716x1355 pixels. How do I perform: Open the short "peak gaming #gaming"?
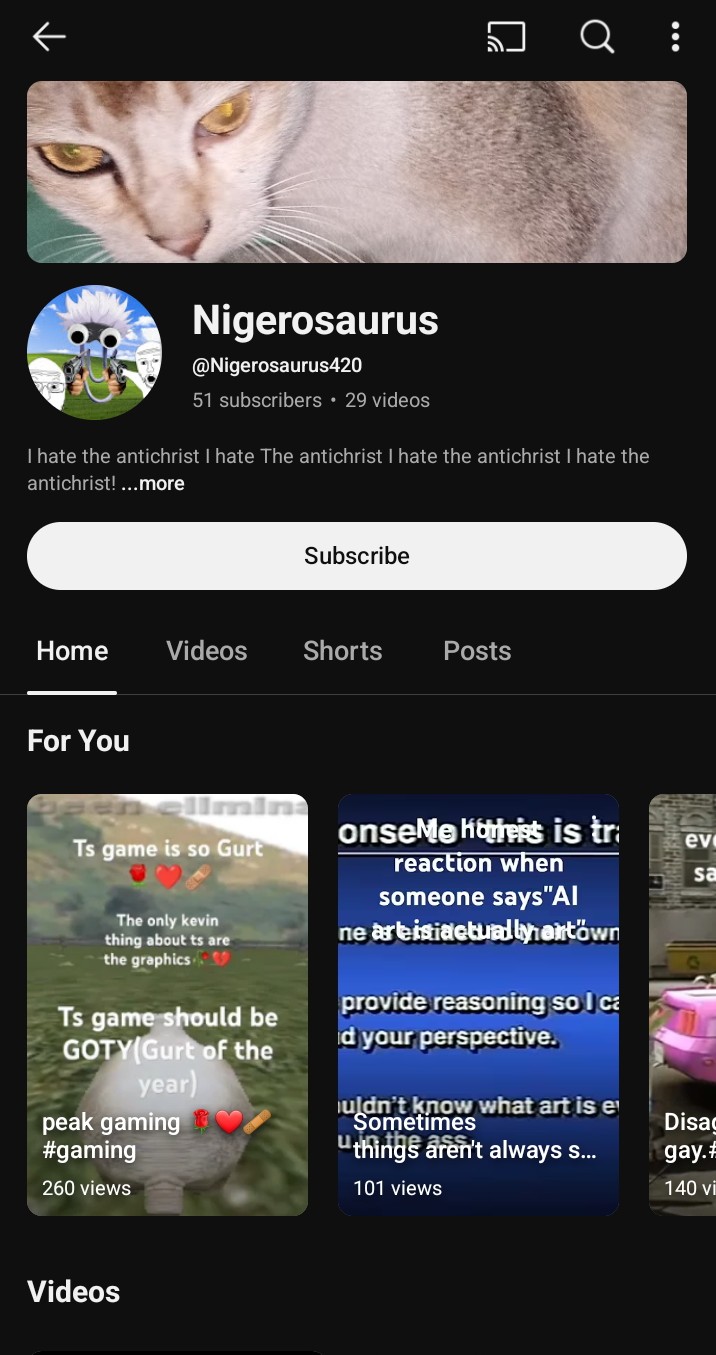167,1004
